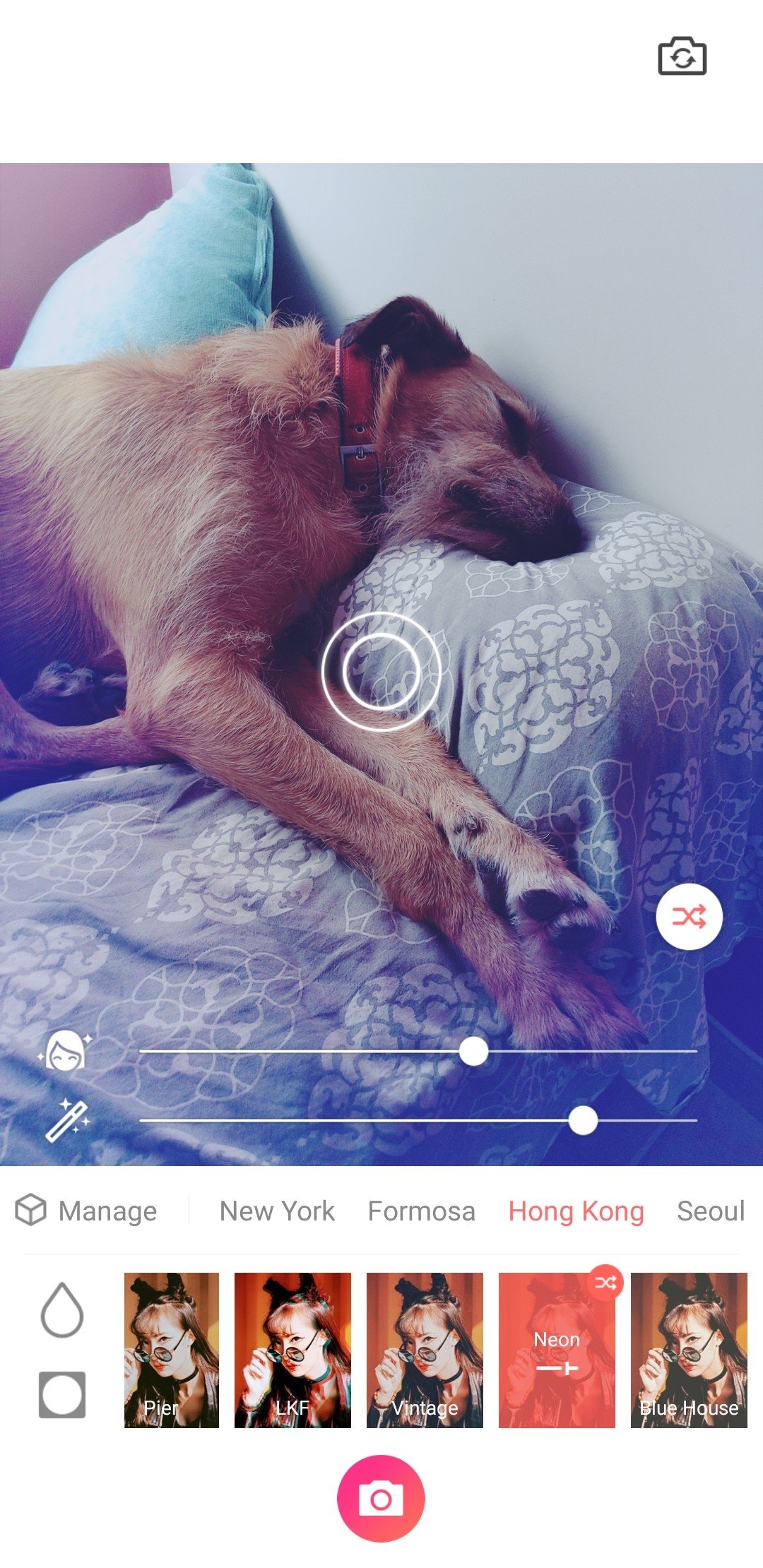Adjust the selected Neon filter
The image size is (763, 1568).
point(557,1350)
